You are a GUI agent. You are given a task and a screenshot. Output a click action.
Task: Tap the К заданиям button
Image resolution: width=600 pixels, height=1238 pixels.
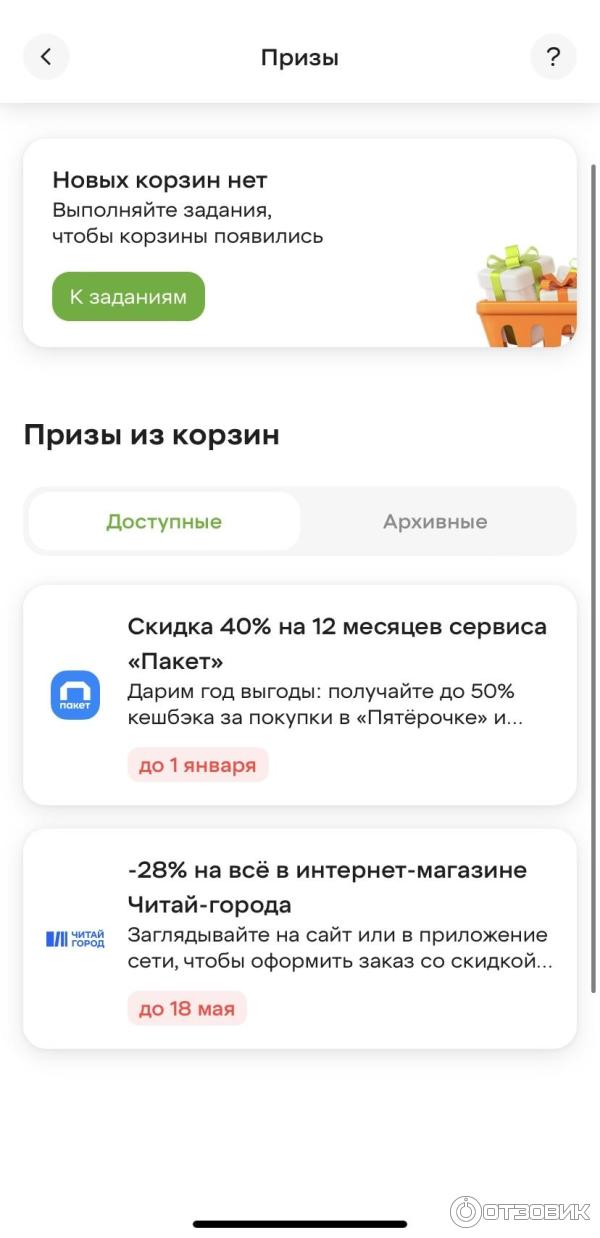[128, 297]
